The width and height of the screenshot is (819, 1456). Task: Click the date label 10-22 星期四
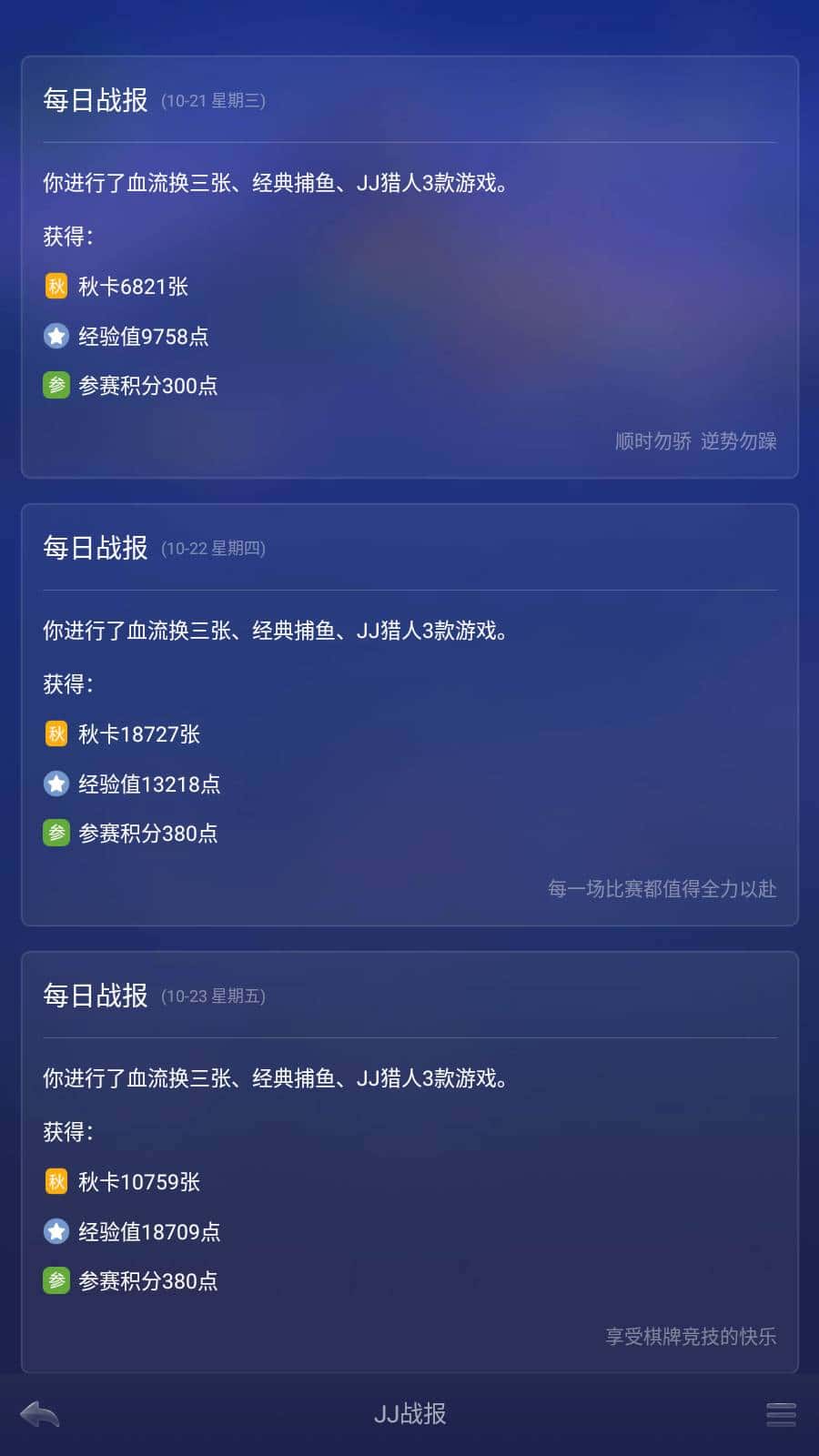(214, 550)
